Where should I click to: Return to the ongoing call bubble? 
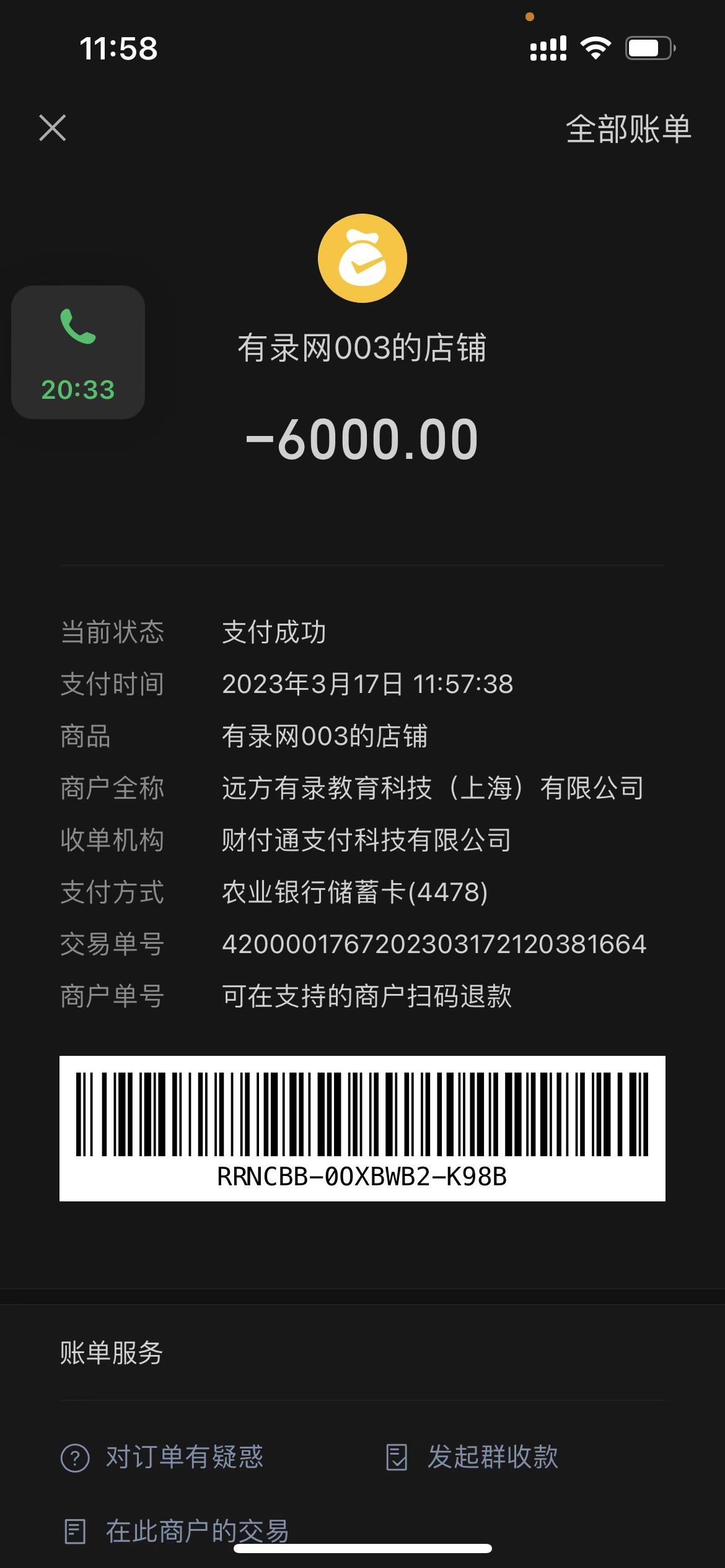78,352
